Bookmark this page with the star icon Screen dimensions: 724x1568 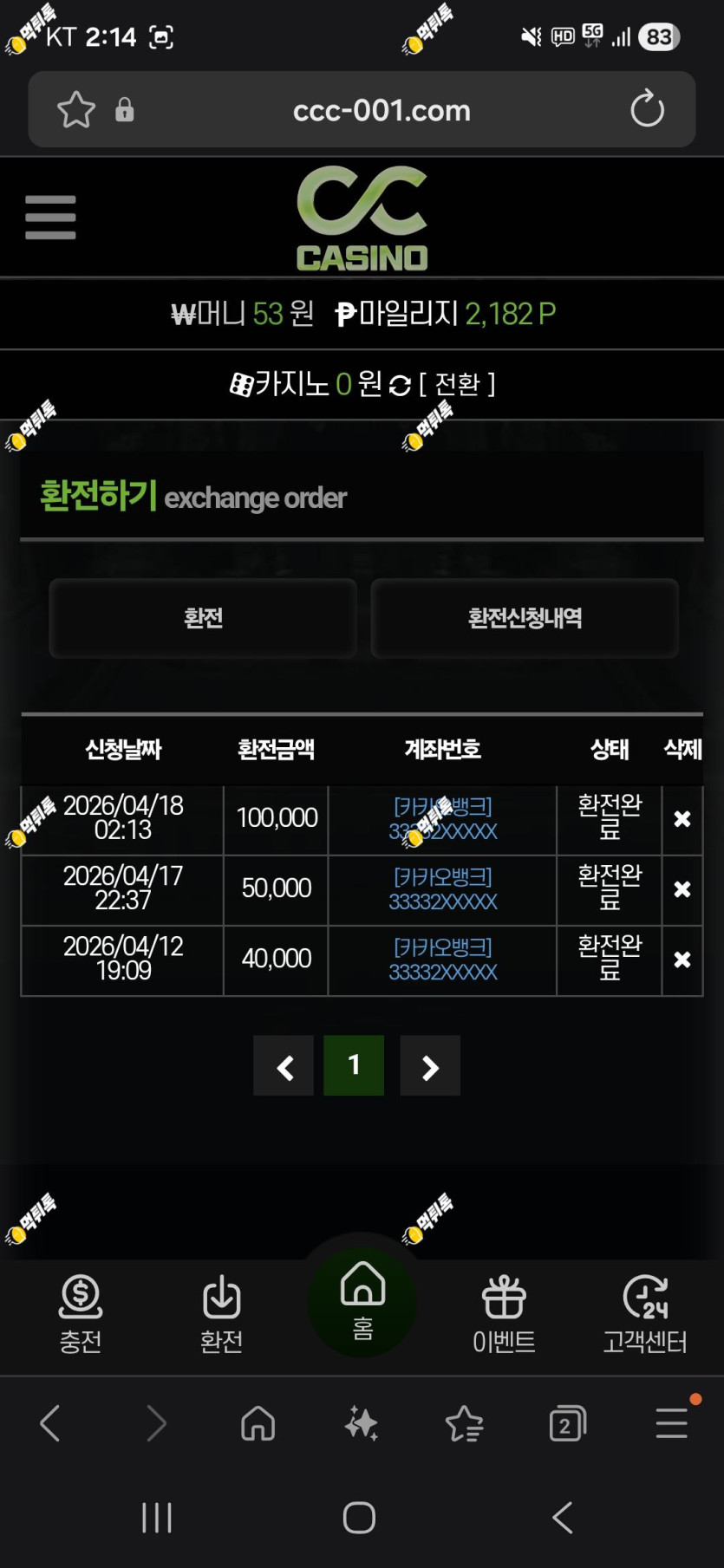[75, 110]
